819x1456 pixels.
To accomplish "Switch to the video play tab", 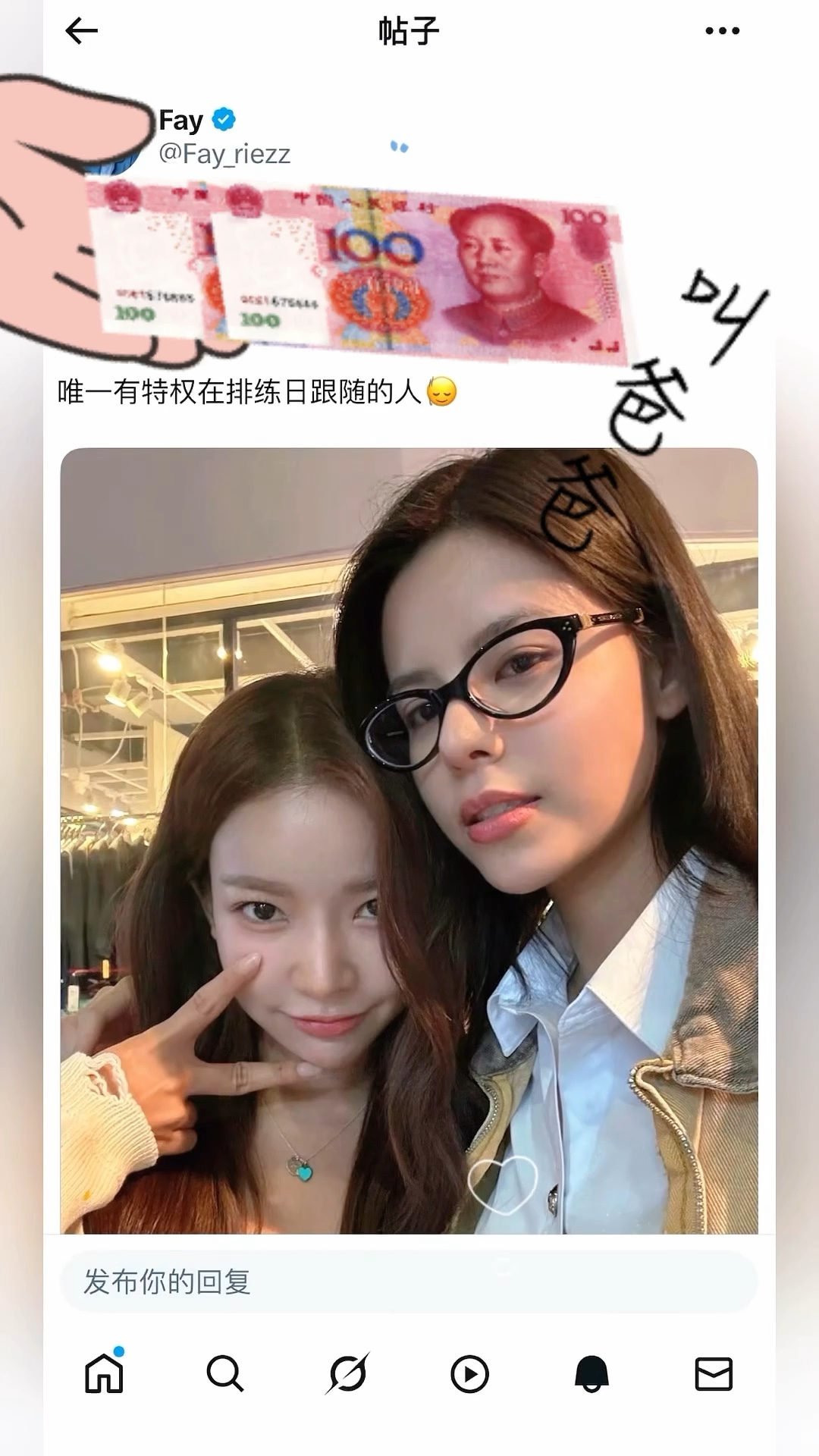I will [469, 1374].
